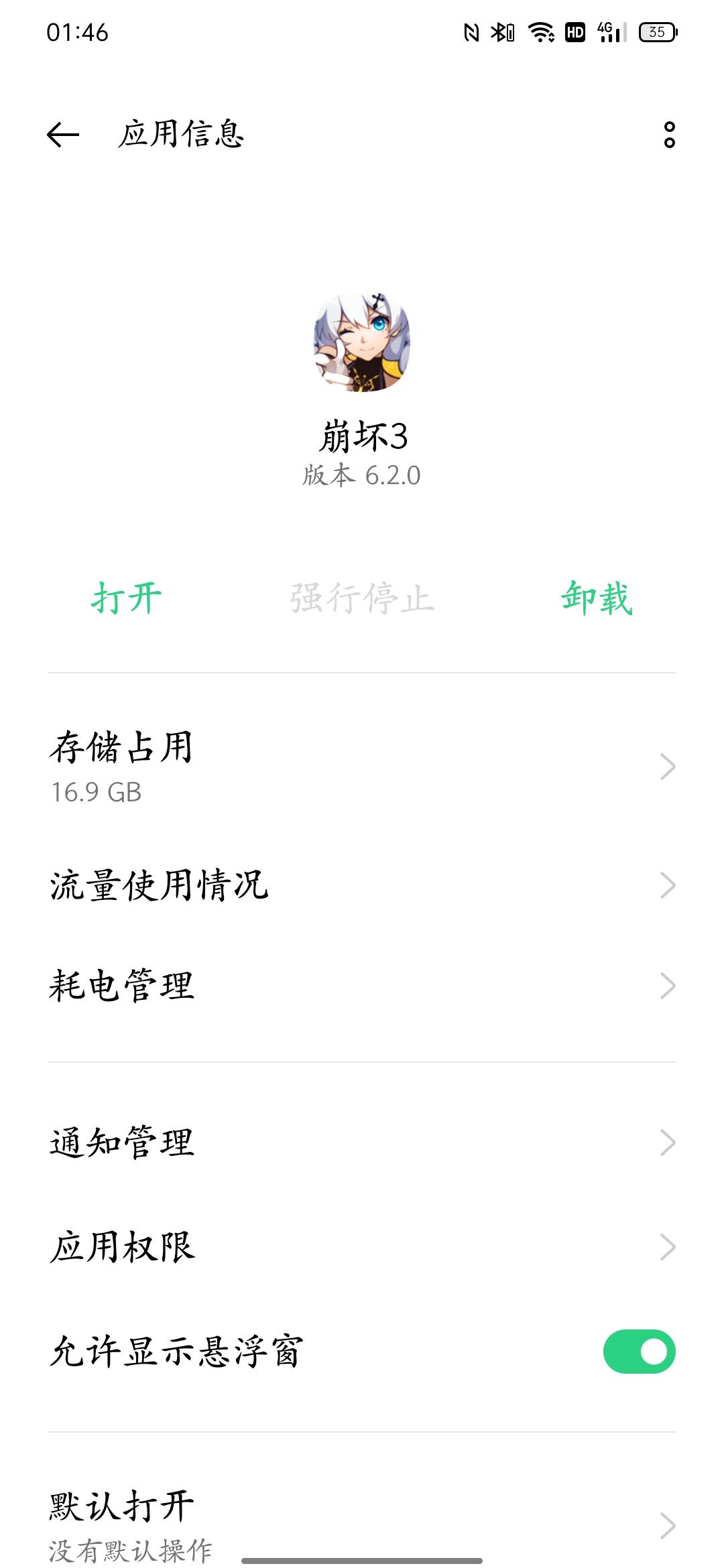724x1568 pixels.
Task: View 应用权限 for this app
Action: pyautogui.click(x=362, y=1247)
